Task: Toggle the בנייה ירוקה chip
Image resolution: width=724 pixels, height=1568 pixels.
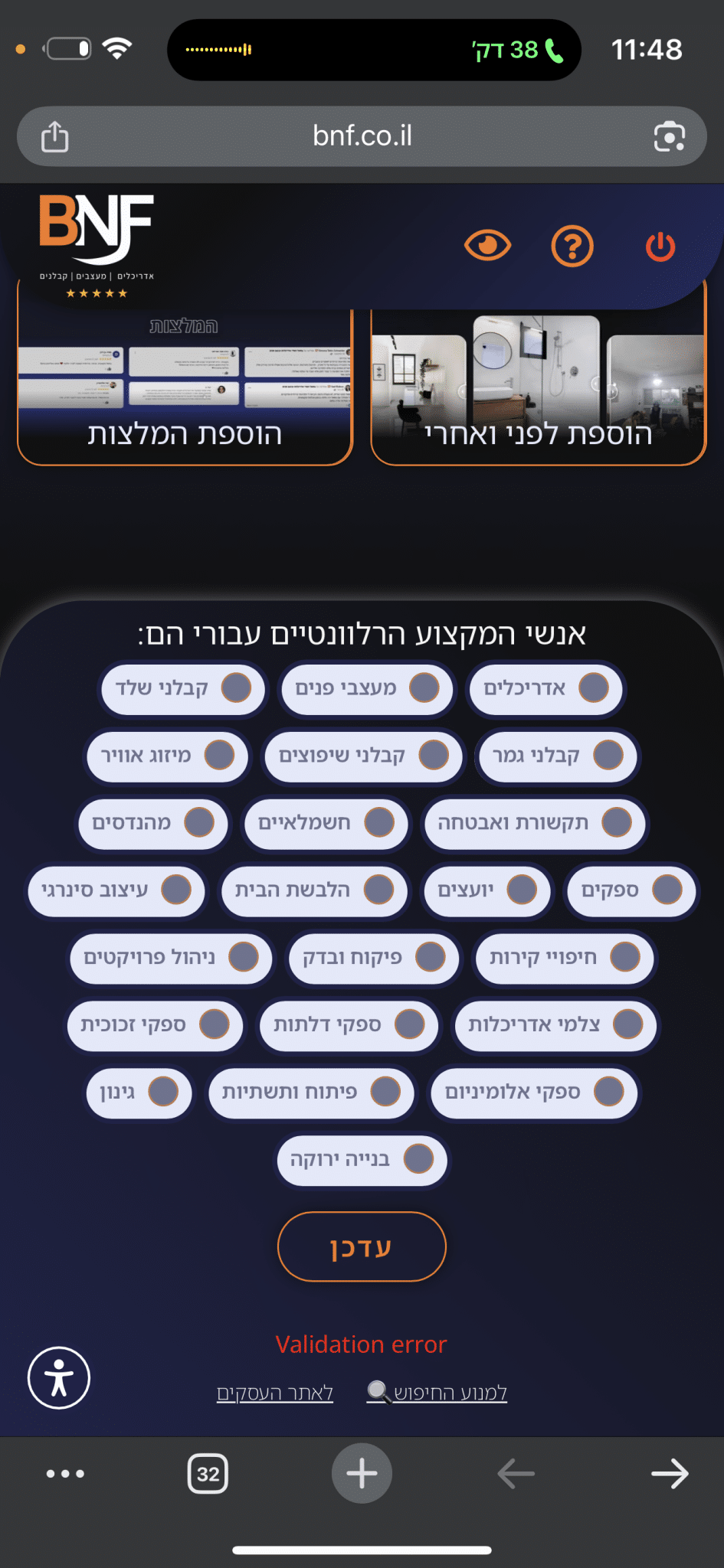Action: pyautogui.click(x=361, y=1159)
